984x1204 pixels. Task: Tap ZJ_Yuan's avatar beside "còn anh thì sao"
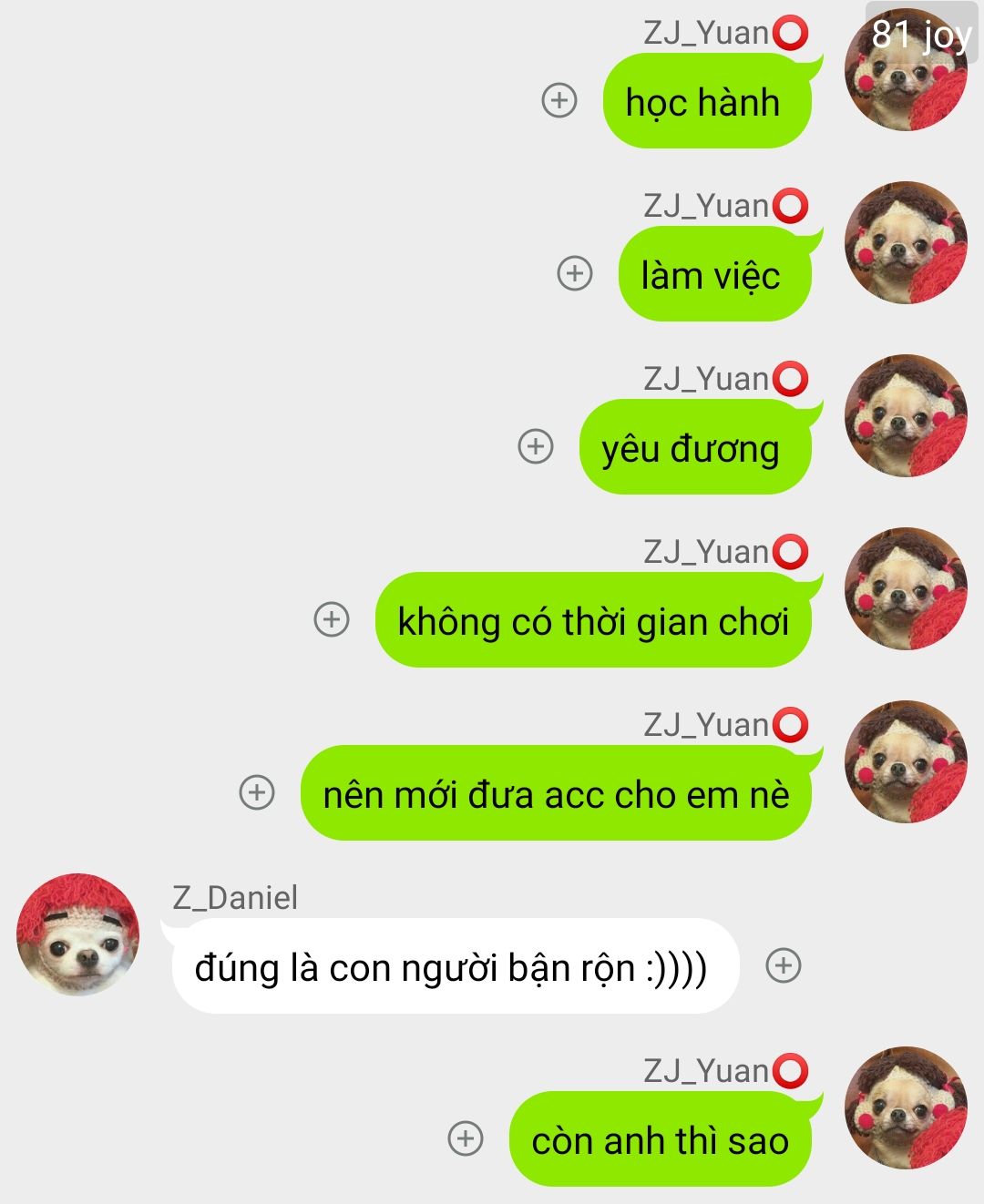tap(906, 1107)
